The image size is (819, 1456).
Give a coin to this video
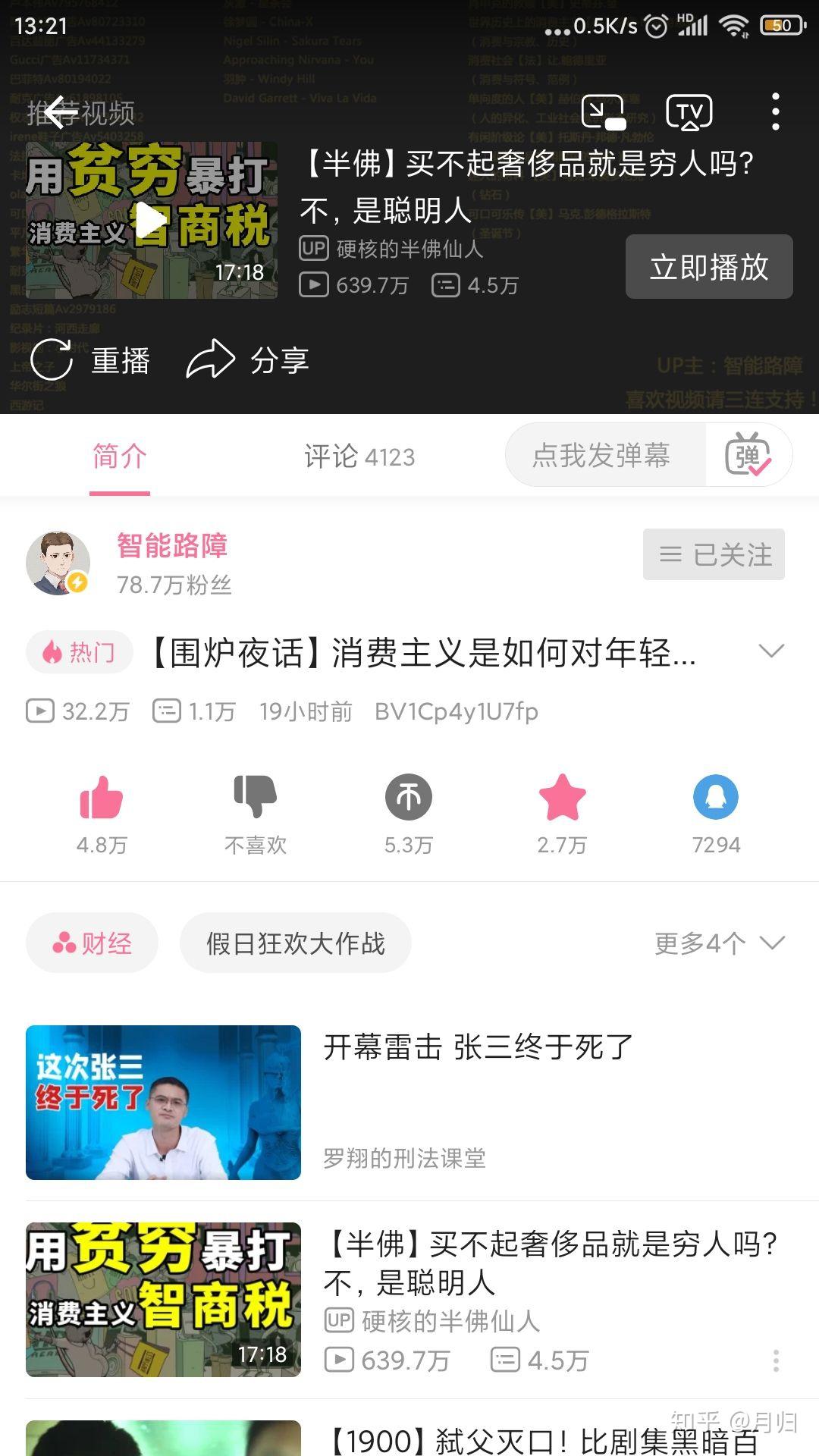point(409,799)
